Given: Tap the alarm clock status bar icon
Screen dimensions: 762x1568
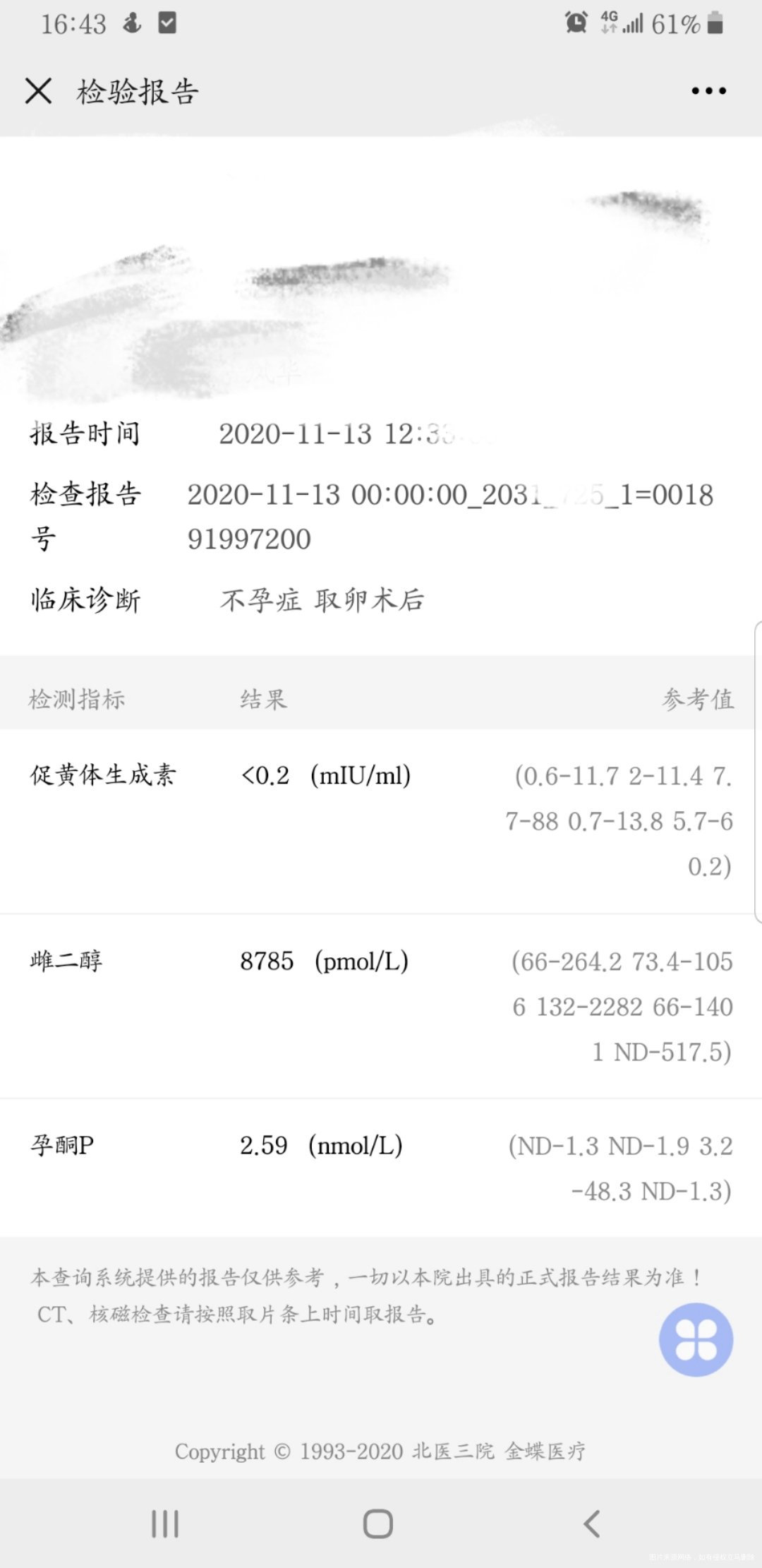Looking at the screenshot, I should coord(576,23).
